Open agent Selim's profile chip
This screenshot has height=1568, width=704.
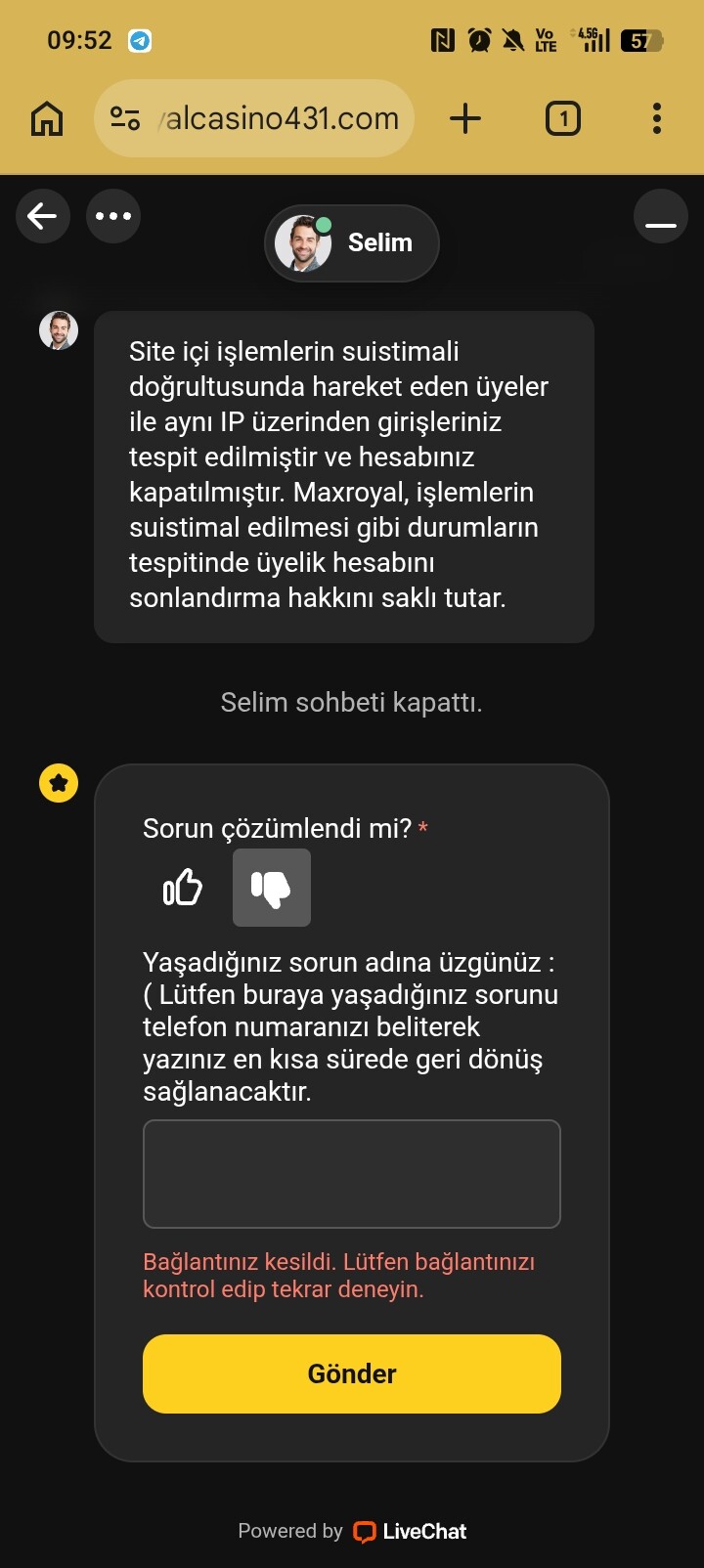point(352,243)
